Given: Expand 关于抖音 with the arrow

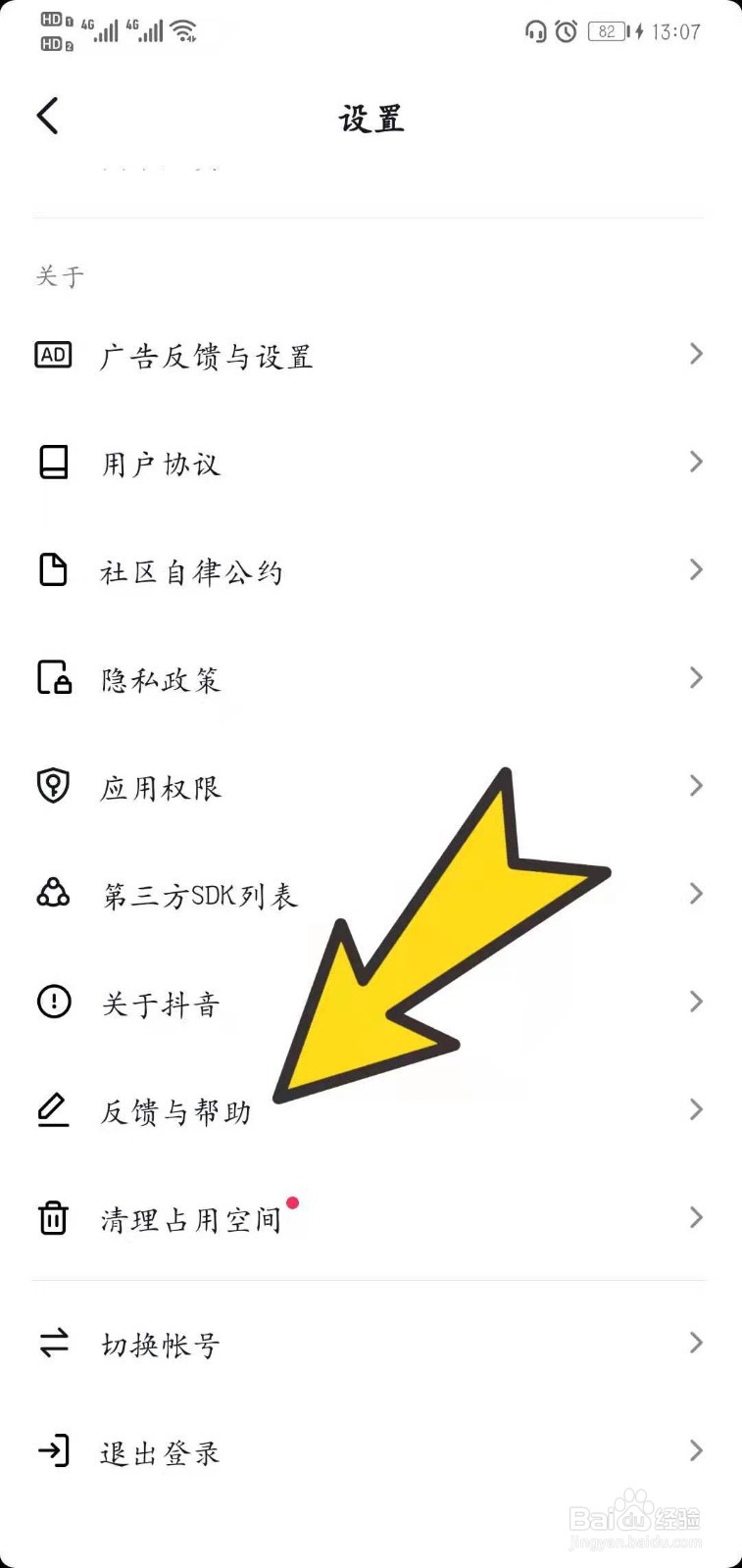Looking at the screenshot, I should (x=696, y=1002).
